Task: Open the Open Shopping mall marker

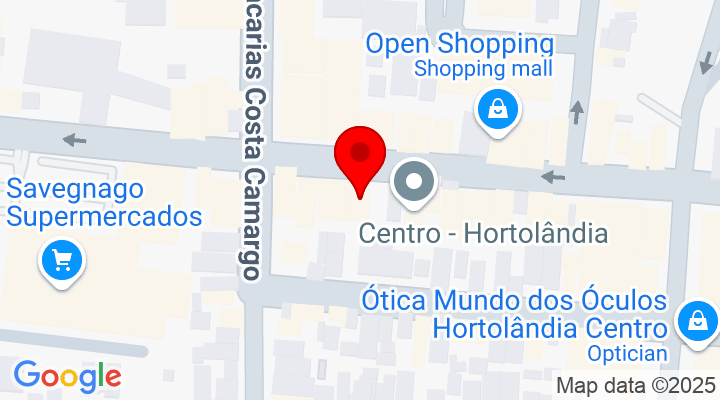Action: pos(496,110)
